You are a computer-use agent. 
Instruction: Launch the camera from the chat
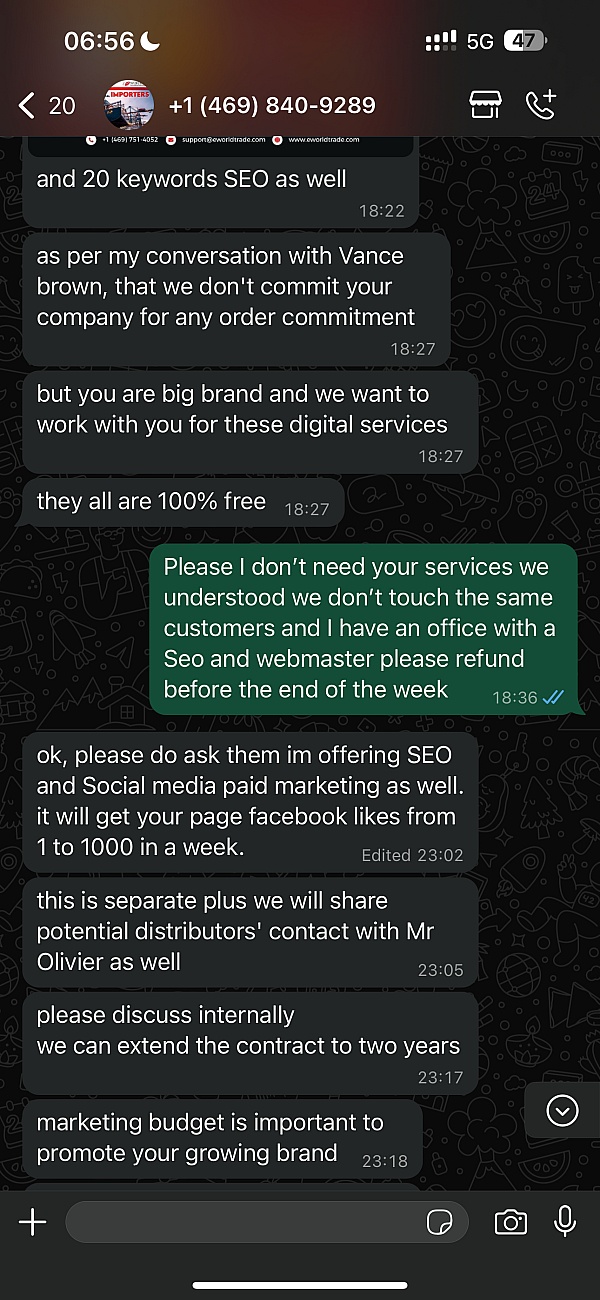click(511, 1221)
